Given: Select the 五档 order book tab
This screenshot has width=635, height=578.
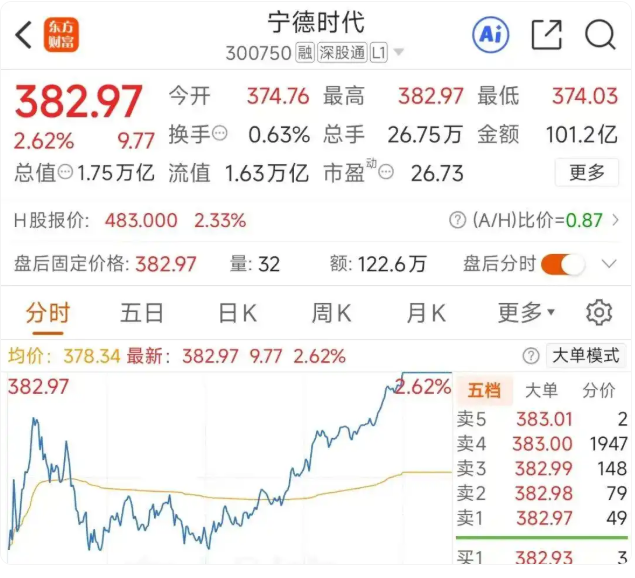Looking at the screenshot, I should tap(484, 390).
